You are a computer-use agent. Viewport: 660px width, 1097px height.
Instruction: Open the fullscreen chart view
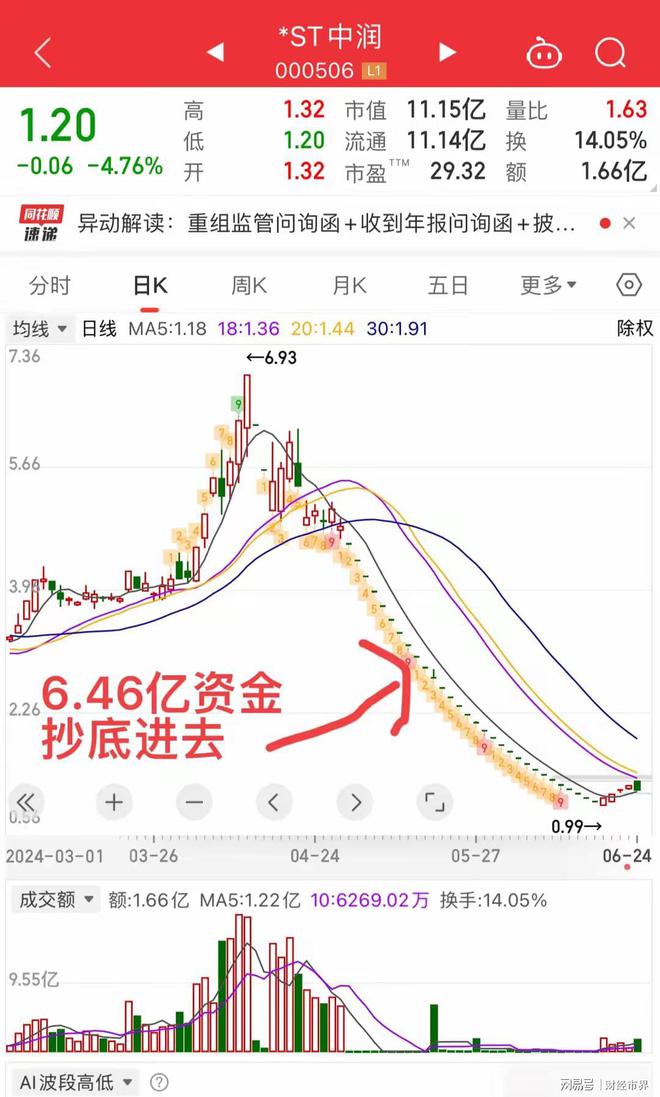434,801
